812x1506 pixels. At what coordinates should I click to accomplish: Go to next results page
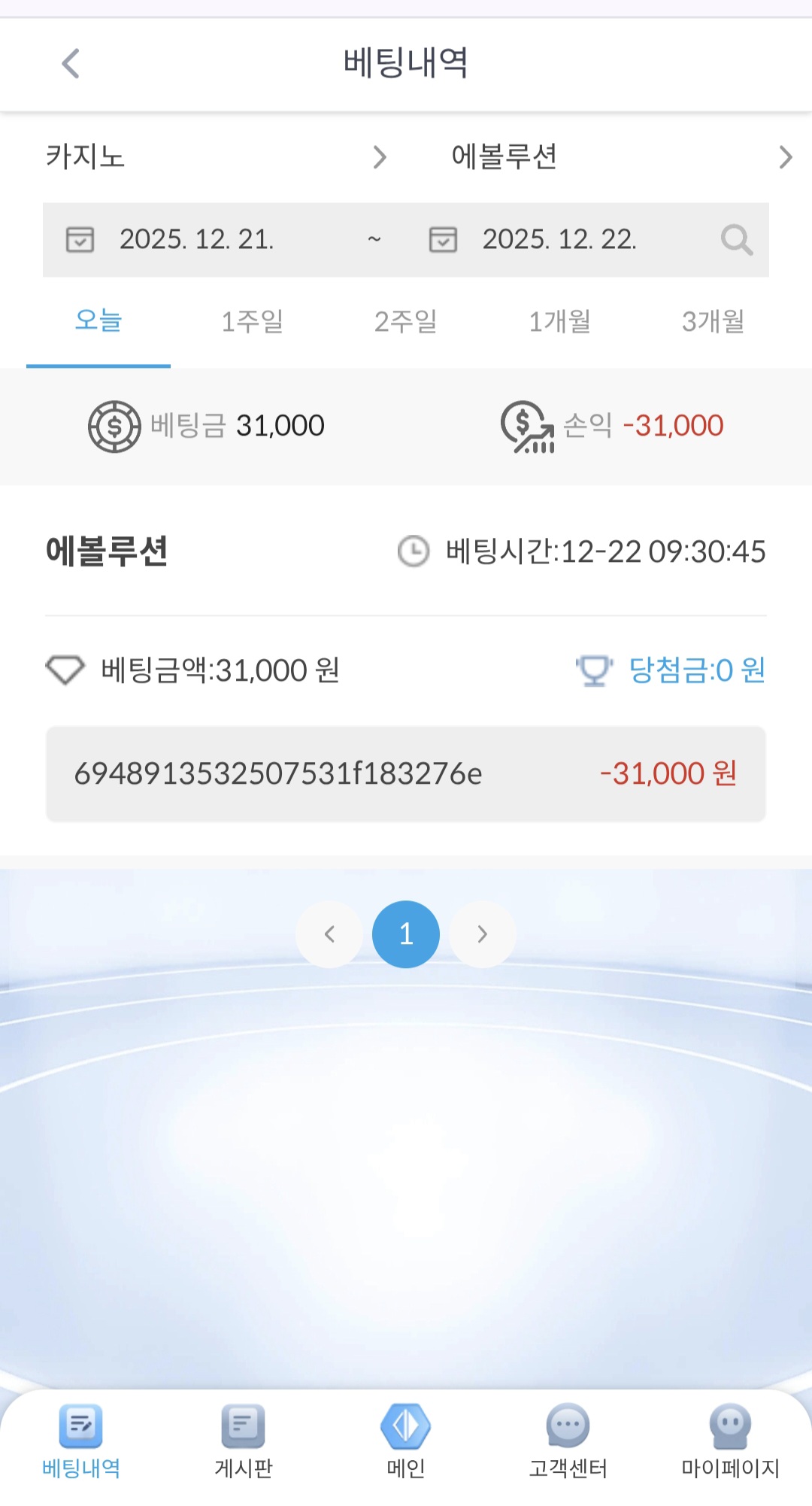click(x=483, y=934)
